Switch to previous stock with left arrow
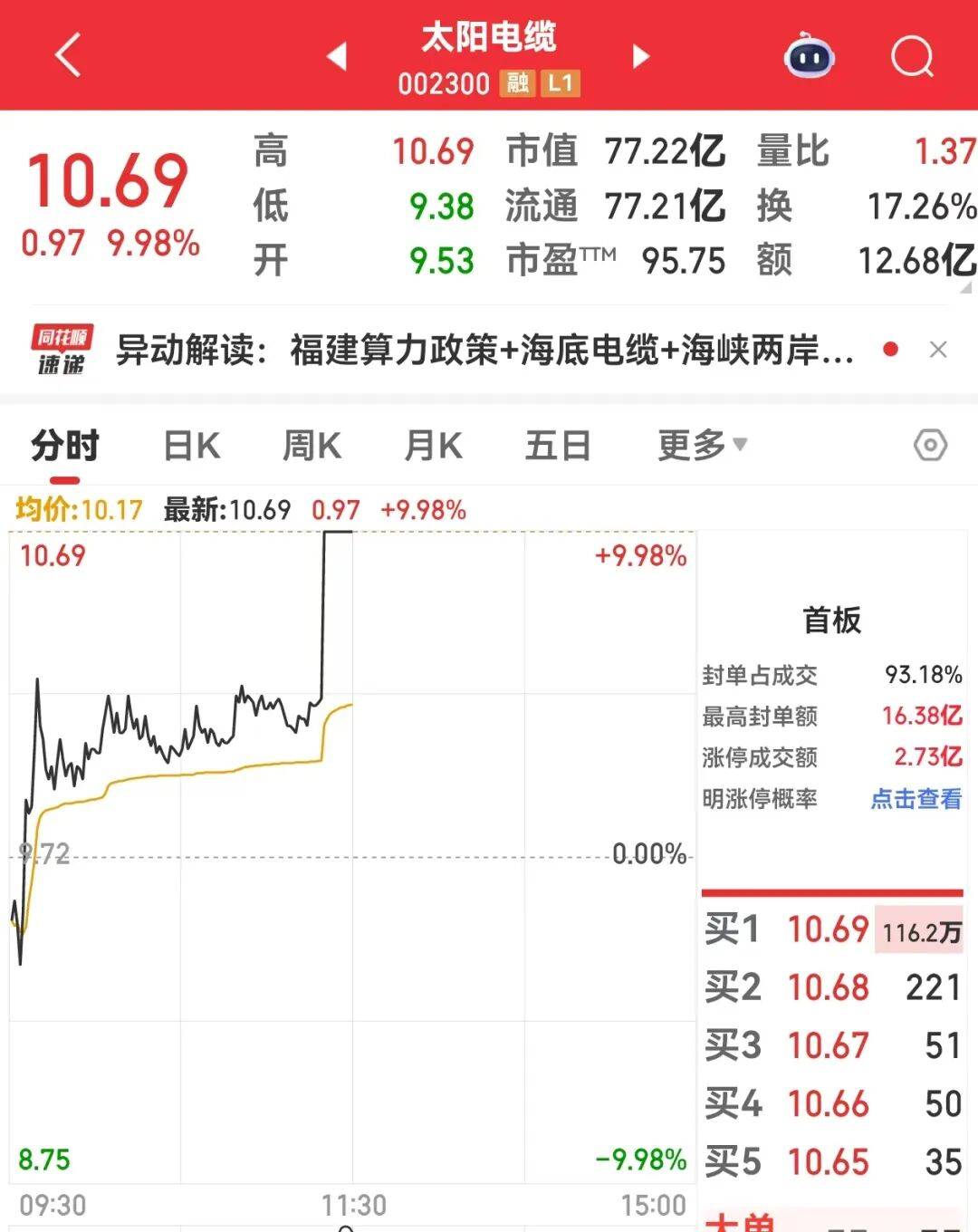Screen dimensions: 978x1232 337,56
